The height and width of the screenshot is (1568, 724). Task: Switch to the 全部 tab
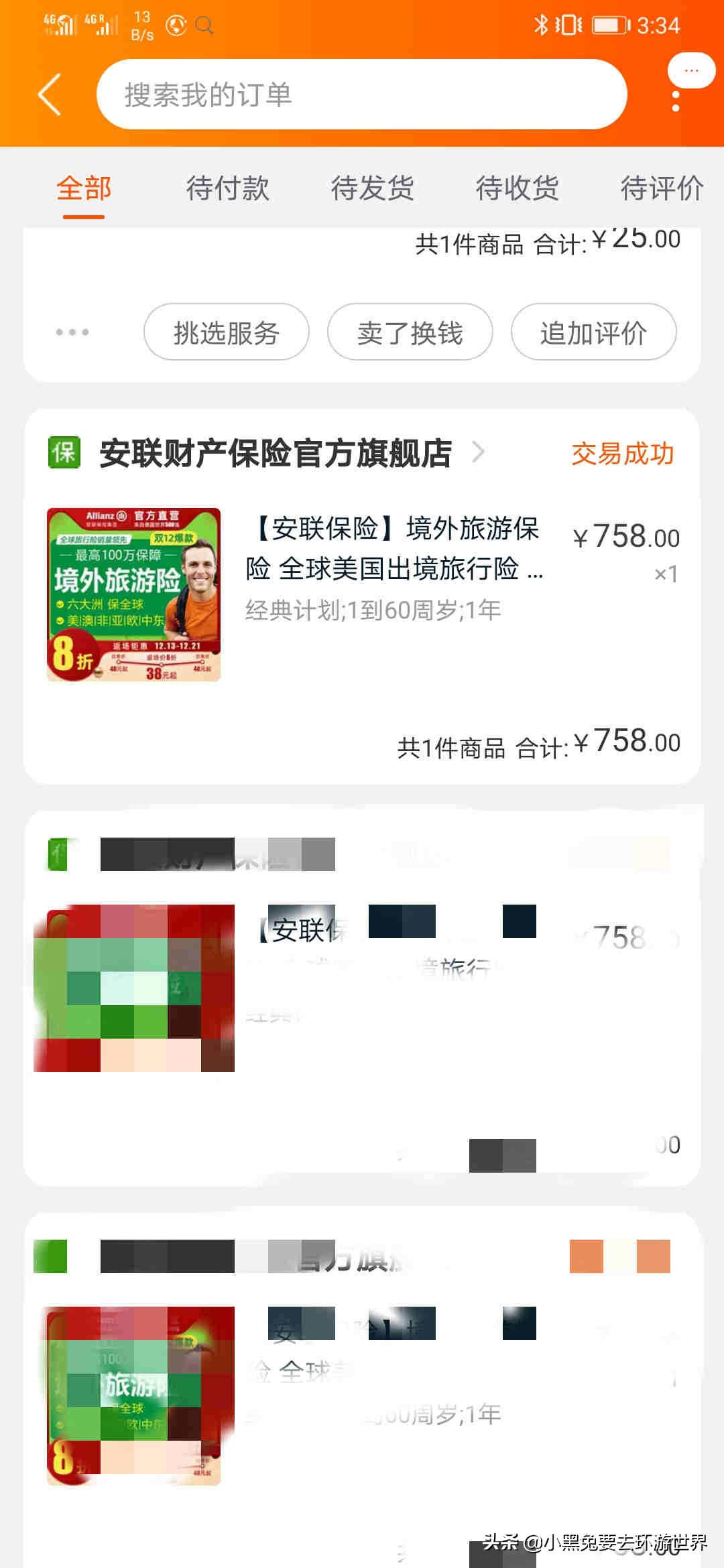84,188
